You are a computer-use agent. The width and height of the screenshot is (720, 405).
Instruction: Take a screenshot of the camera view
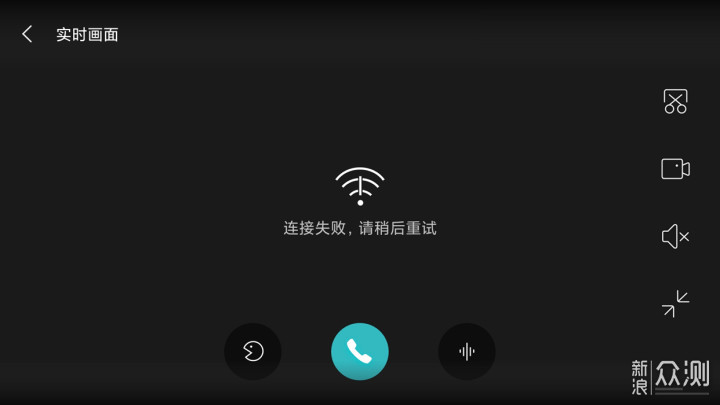(675, 101)
